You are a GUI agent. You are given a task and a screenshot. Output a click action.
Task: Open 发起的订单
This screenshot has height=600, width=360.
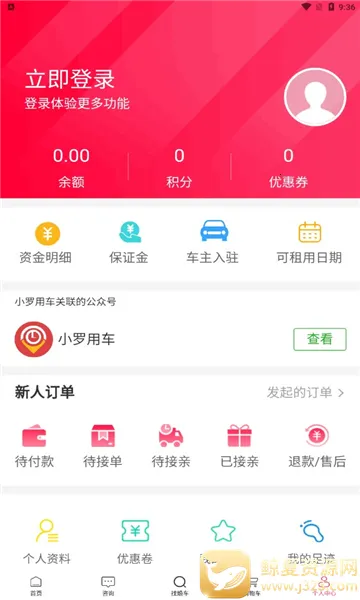point(305,393)
